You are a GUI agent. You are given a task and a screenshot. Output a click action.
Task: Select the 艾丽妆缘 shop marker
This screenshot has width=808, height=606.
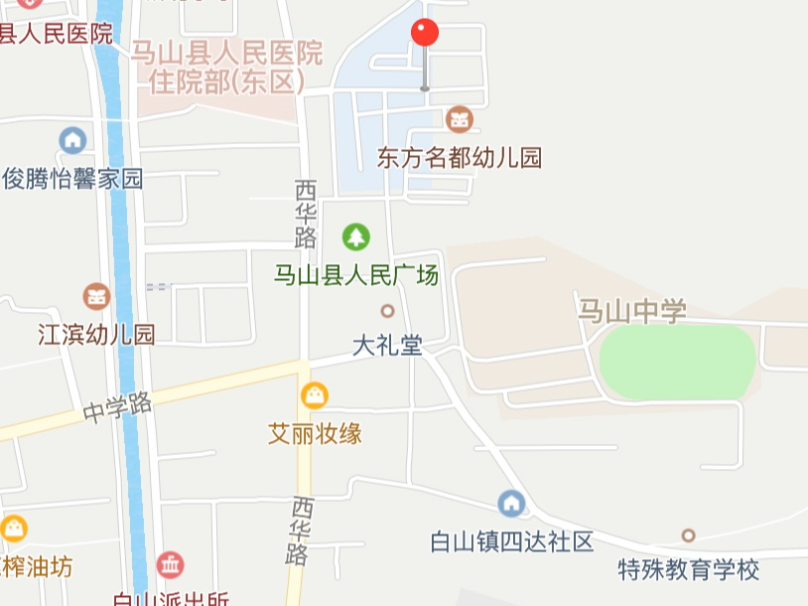[x=315, y=396]
